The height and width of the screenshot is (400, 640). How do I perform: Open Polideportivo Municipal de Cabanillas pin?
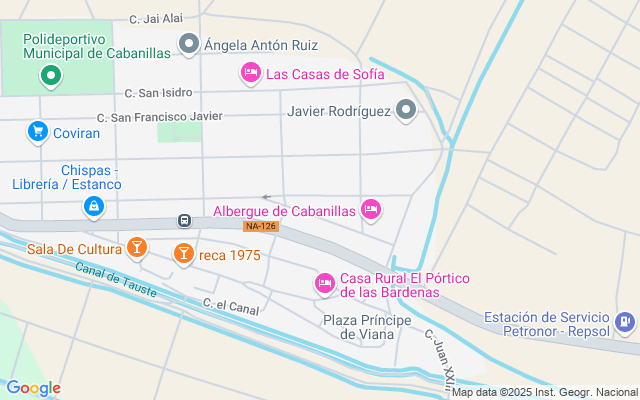tap(51, 76)
